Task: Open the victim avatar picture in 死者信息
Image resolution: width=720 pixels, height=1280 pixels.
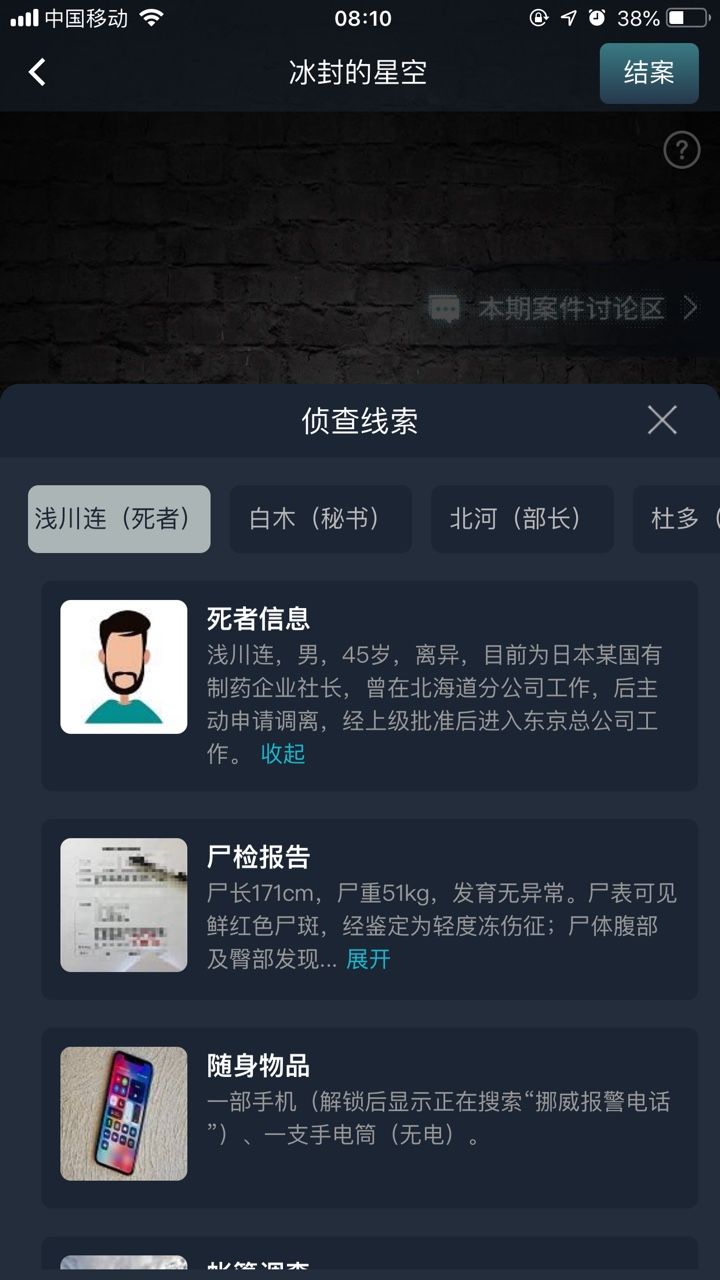Action: coord(123,667)
